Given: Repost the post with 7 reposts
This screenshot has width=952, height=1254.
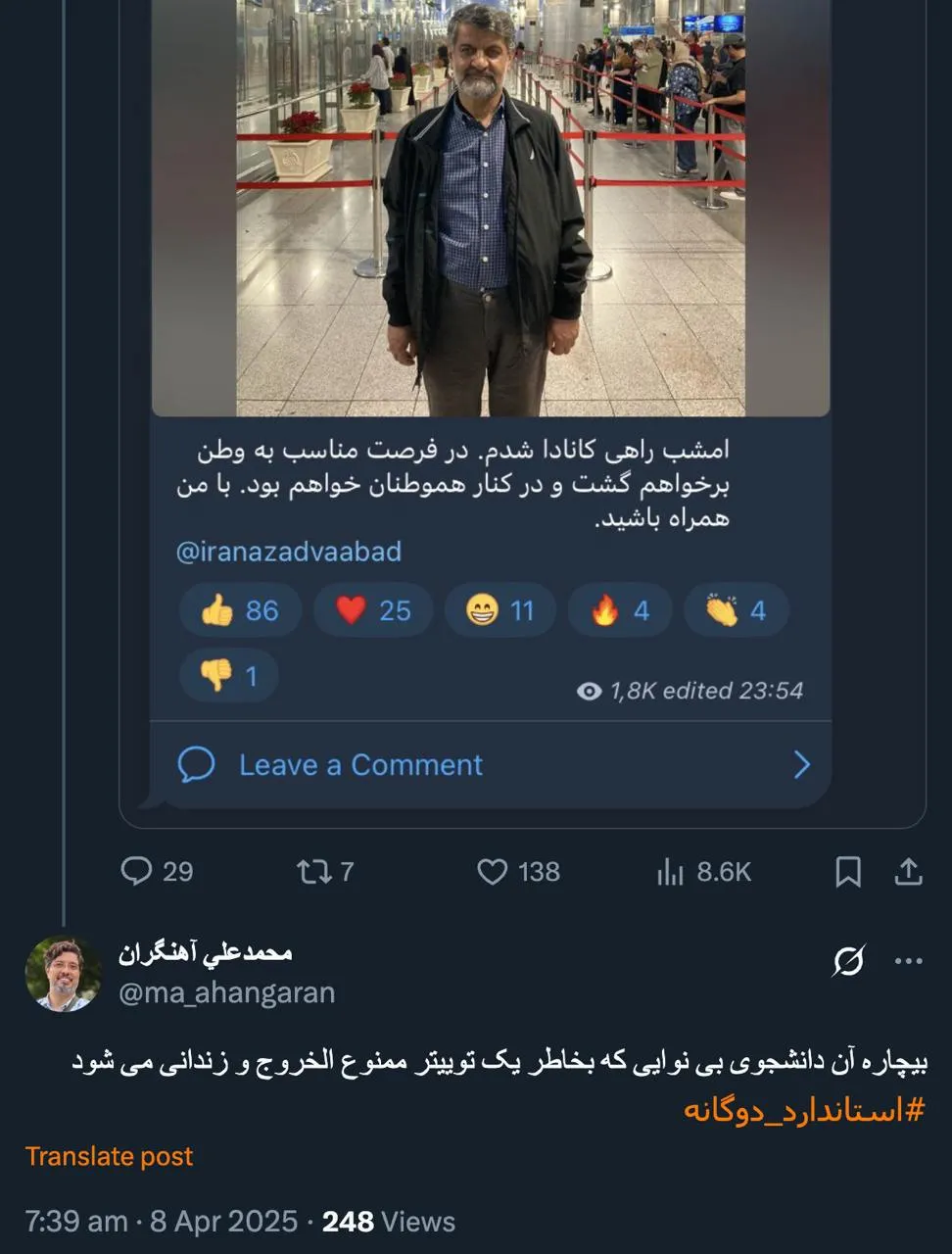Looking at the screenshot, I should pos(314,871).
